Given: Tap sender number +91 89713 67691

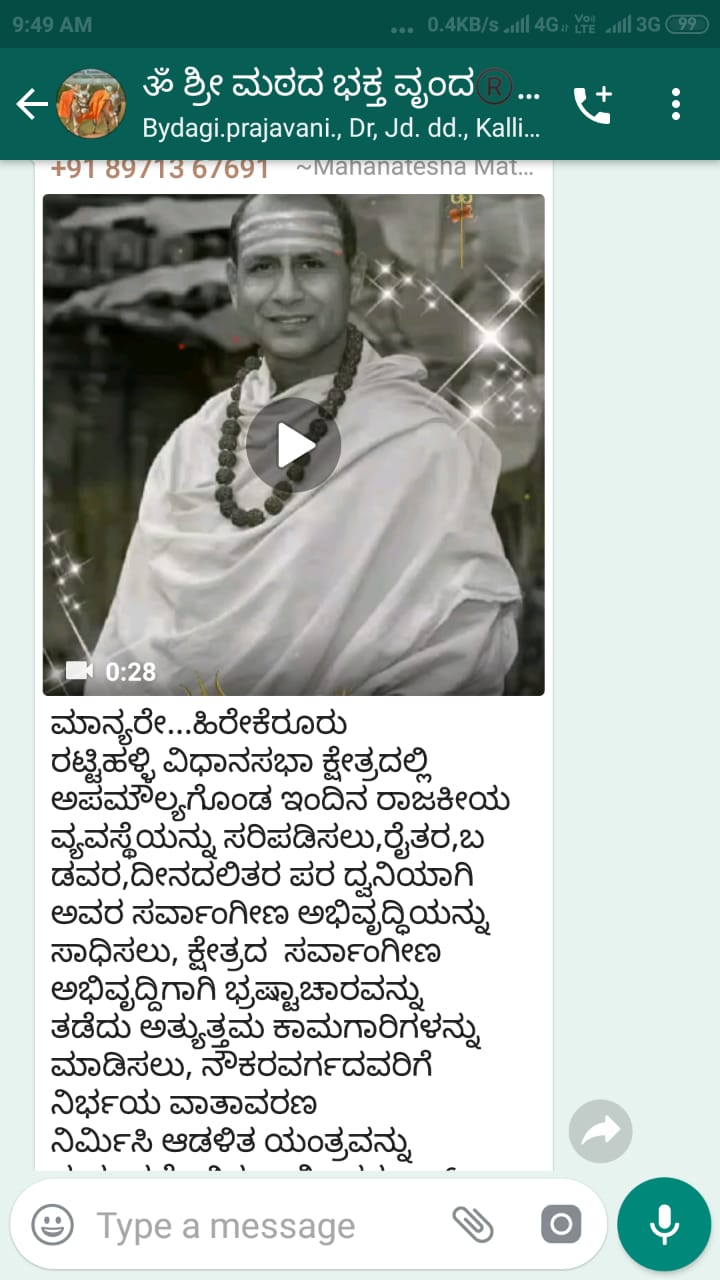Looking at the screenshot, I should [x=160, y=168].
